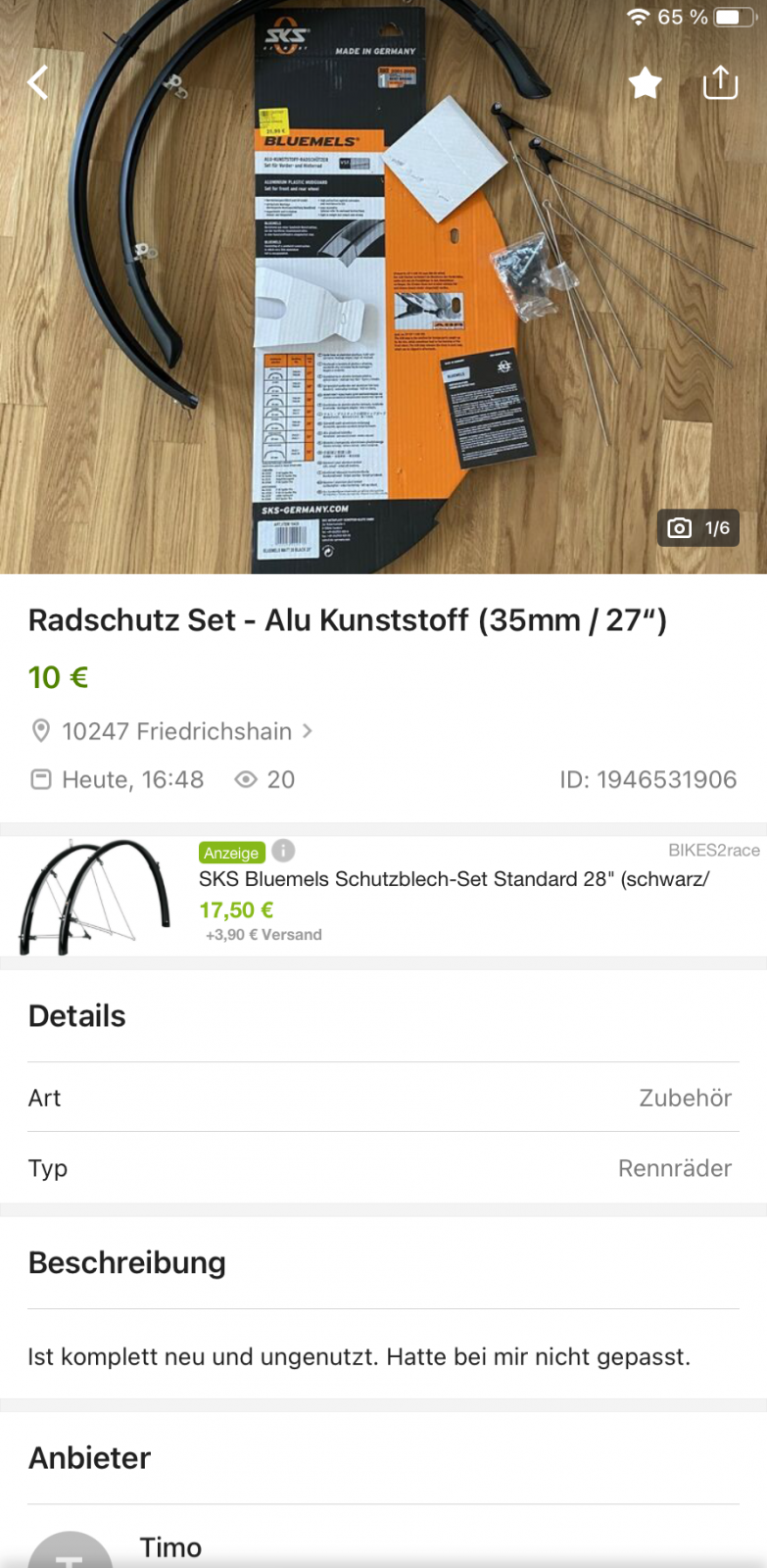This screenshot has height=1568, width=767.
Task: Share this listing
Action: (x=720, y=82)
